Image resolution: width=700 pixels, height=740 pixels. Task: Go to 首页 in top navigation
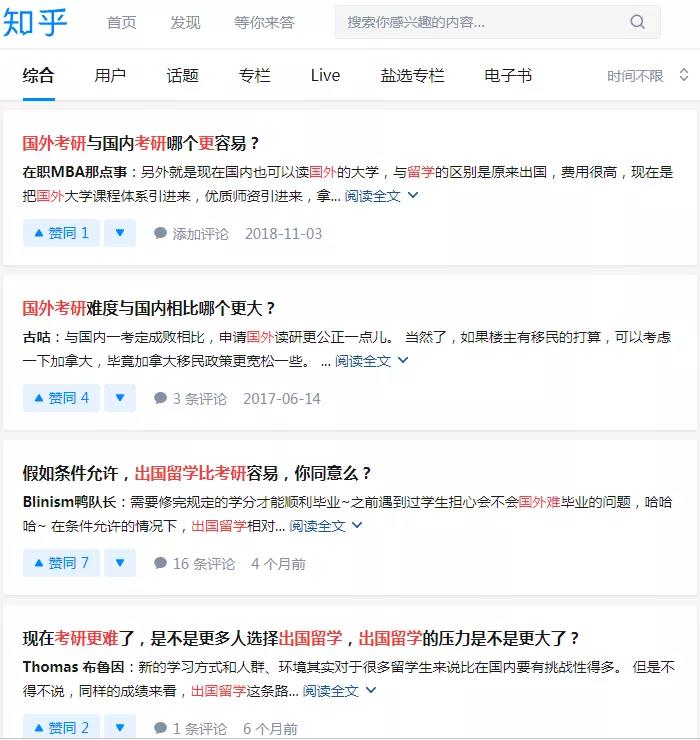121,22
